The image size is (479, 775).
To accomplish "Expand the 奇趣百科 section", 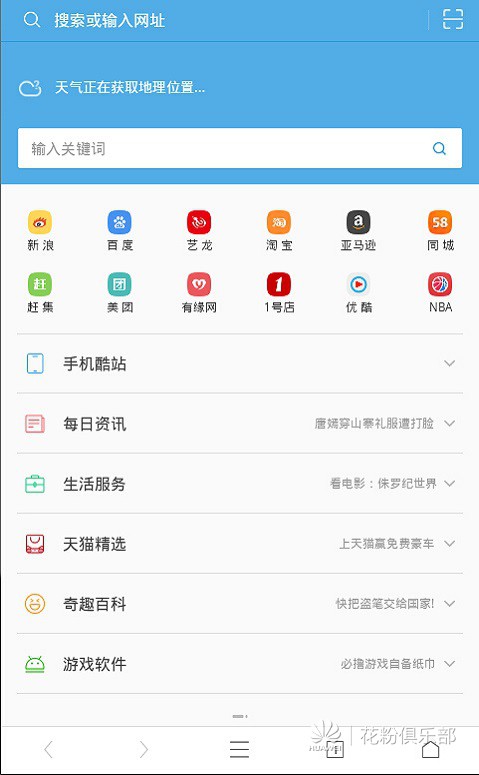I will (240, 603).
